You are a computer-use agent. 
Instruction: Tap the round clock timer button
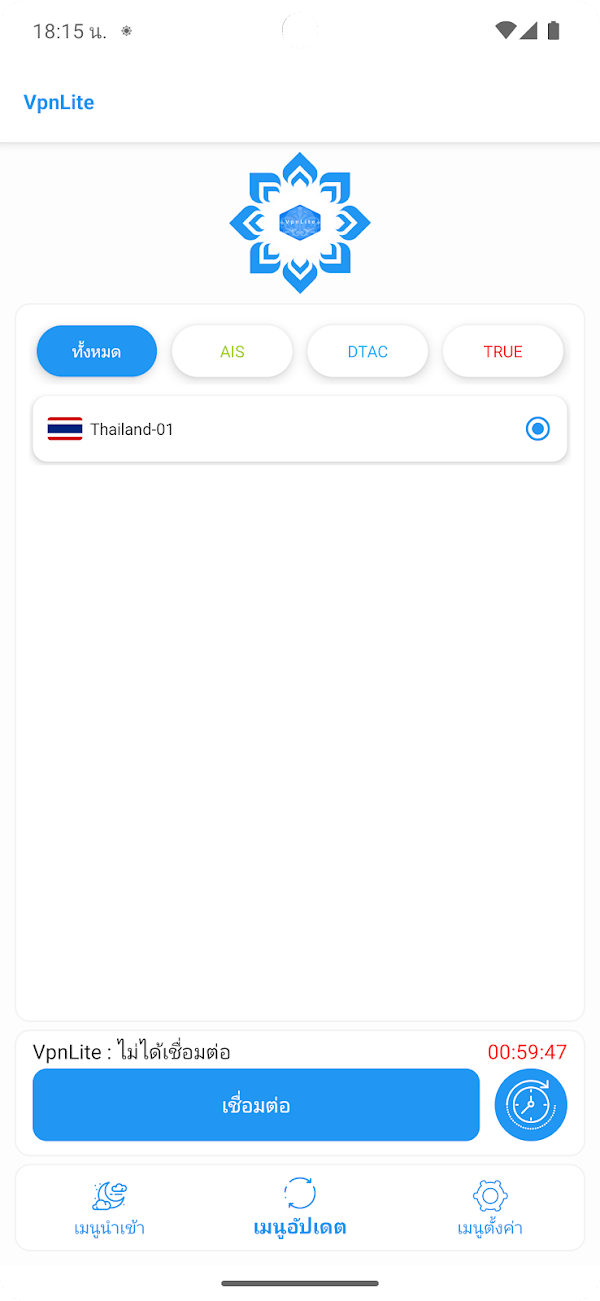point(531,1105)
